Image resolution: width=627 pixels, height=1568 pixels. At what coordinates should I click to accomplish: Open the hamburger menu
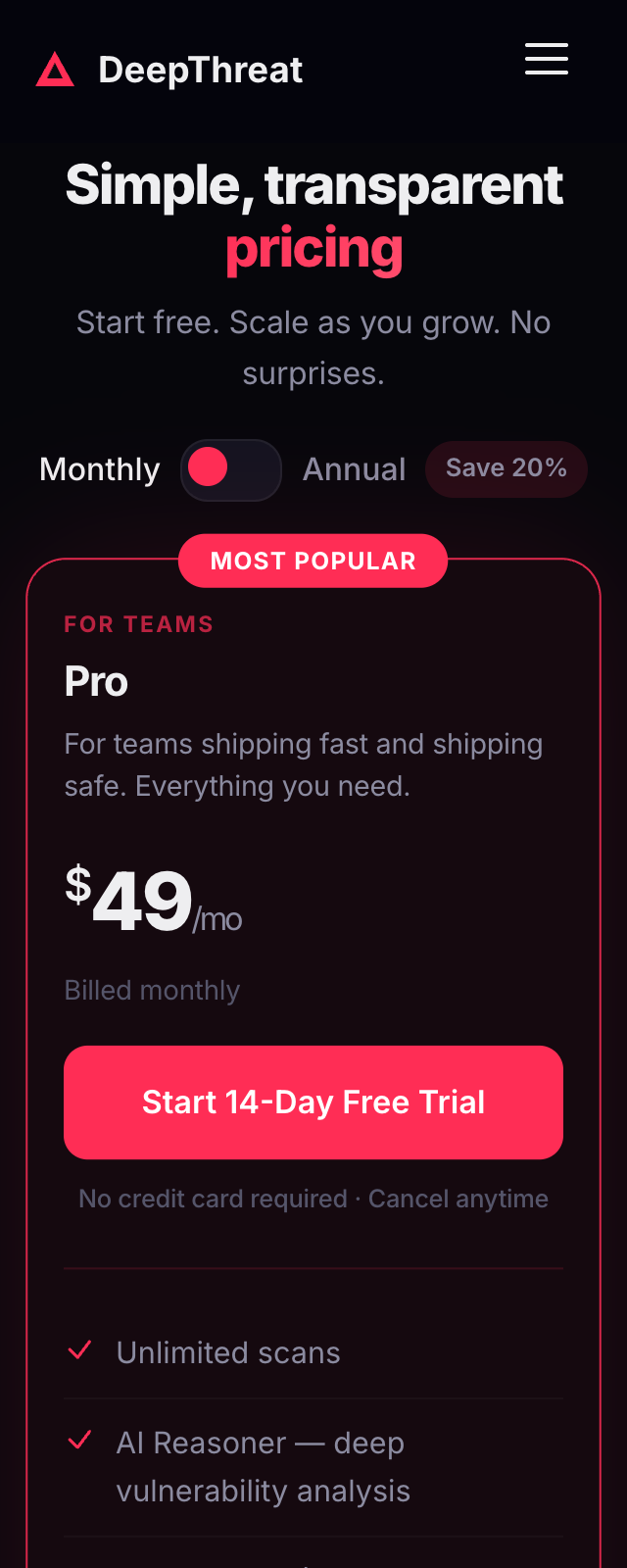pos(546,59)
